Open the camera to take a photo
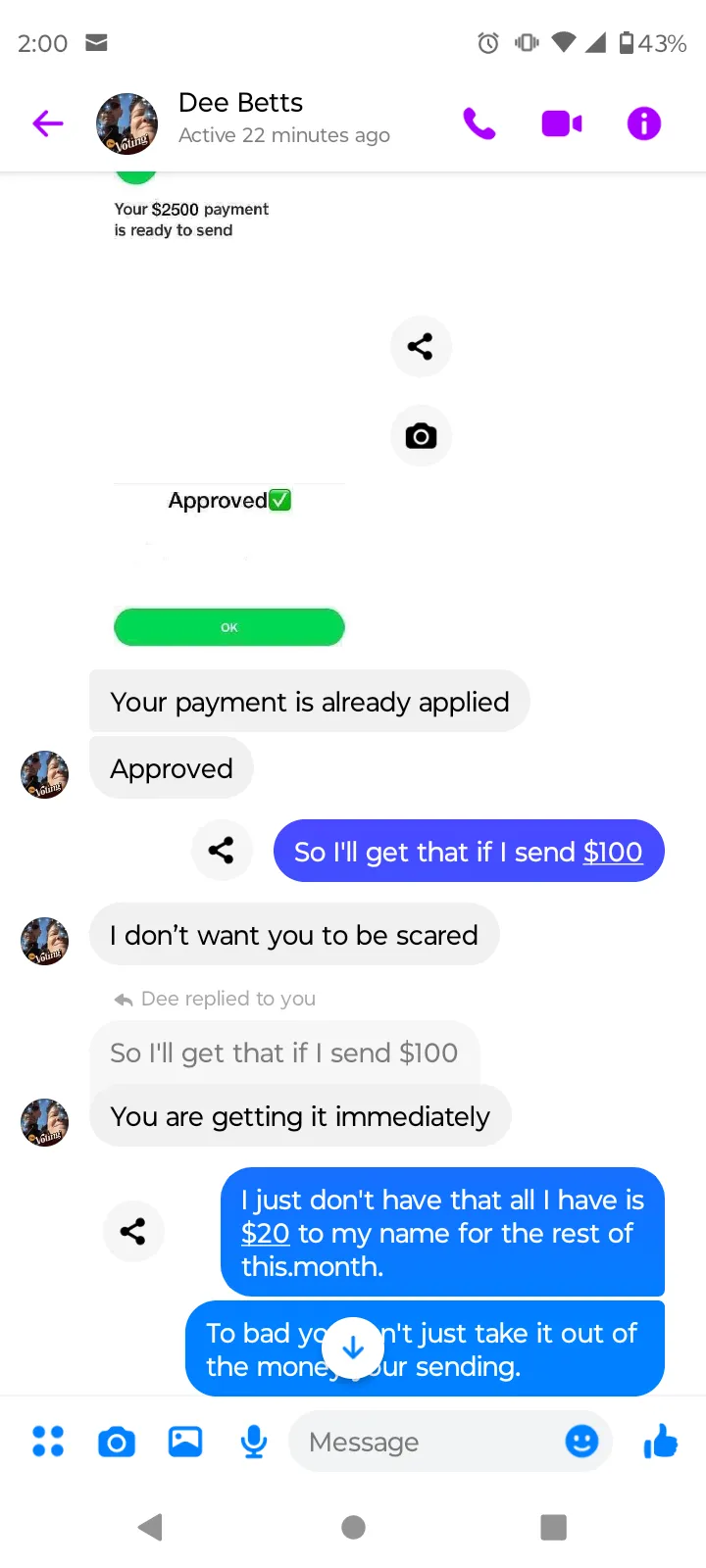 click(x=117, y=1443)
